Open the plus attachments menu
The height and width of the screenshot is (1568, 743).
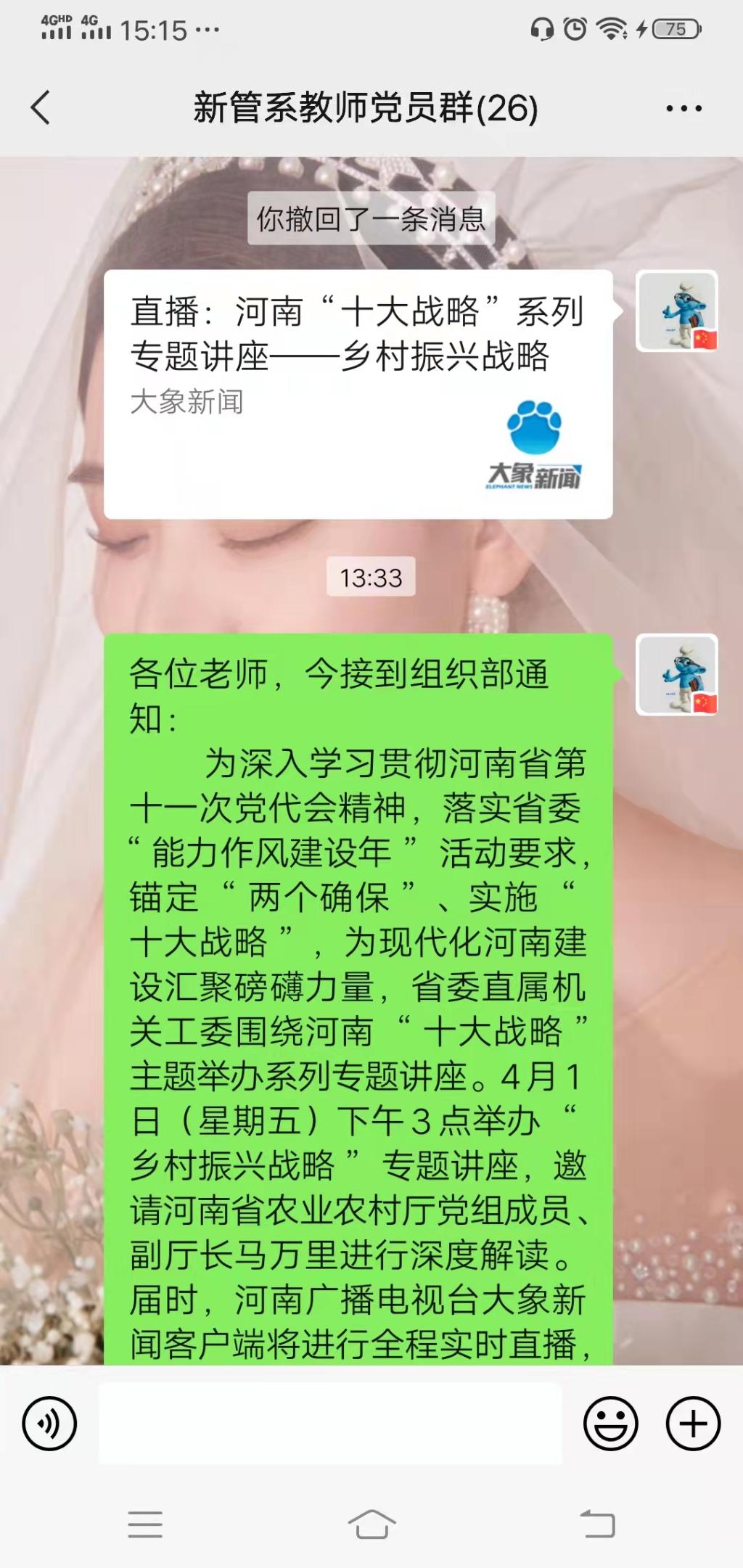pyautogui.click(x=693, y=1423)
